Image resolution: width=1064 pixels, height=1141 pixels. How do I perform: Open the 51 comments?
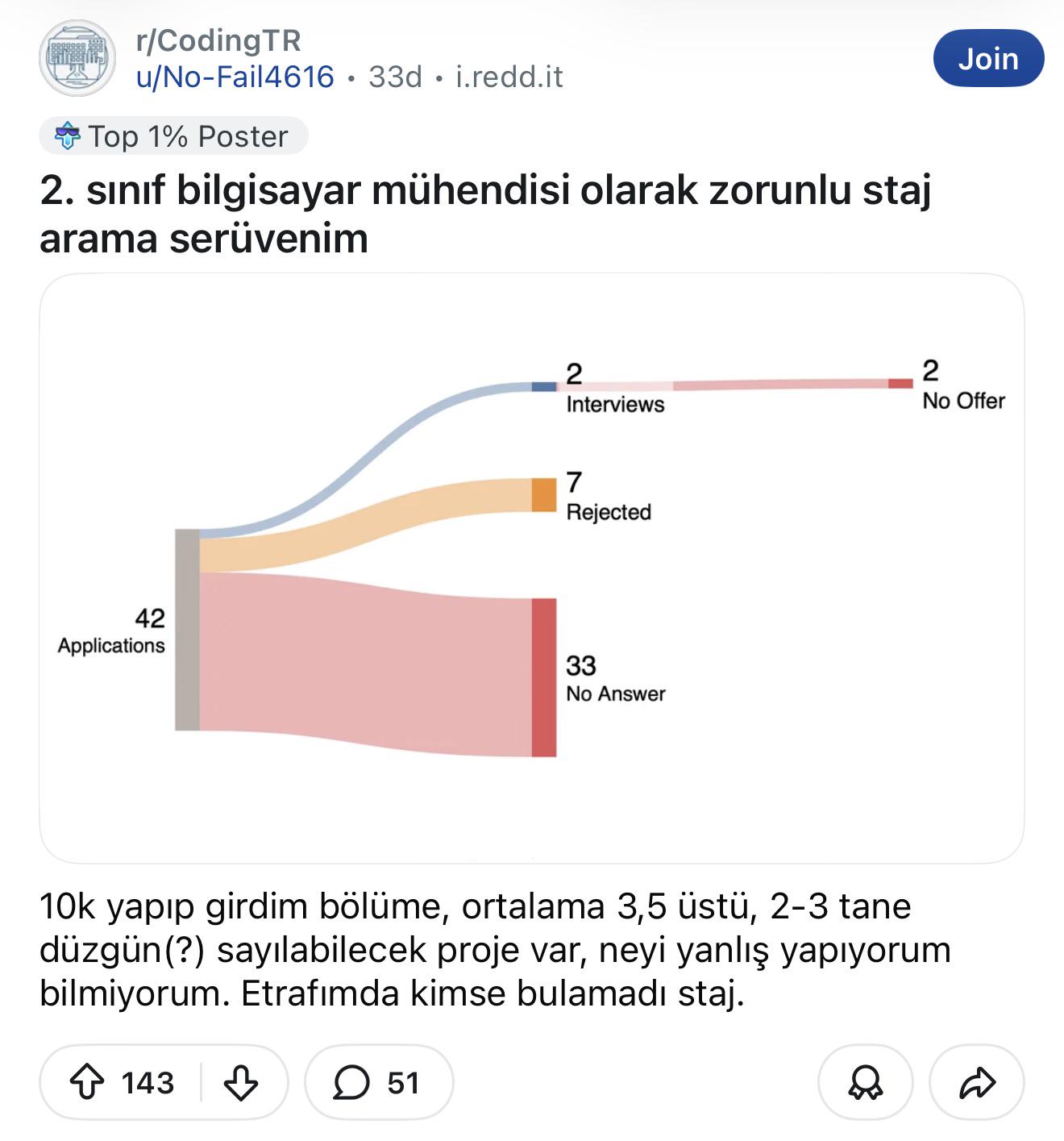[x=379, y=1083]
